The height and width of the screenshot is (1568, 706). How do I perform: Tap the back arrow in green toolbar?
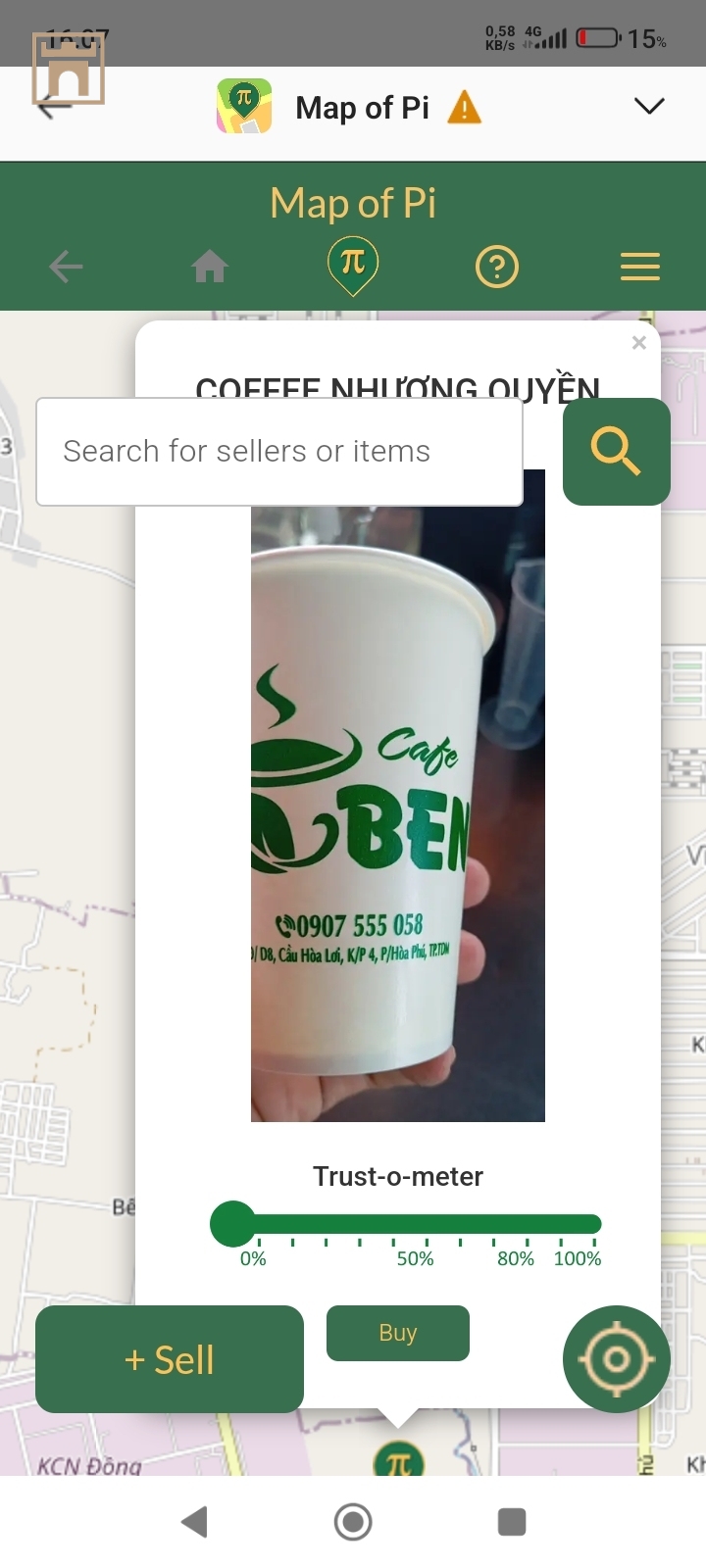click(66, 267)
